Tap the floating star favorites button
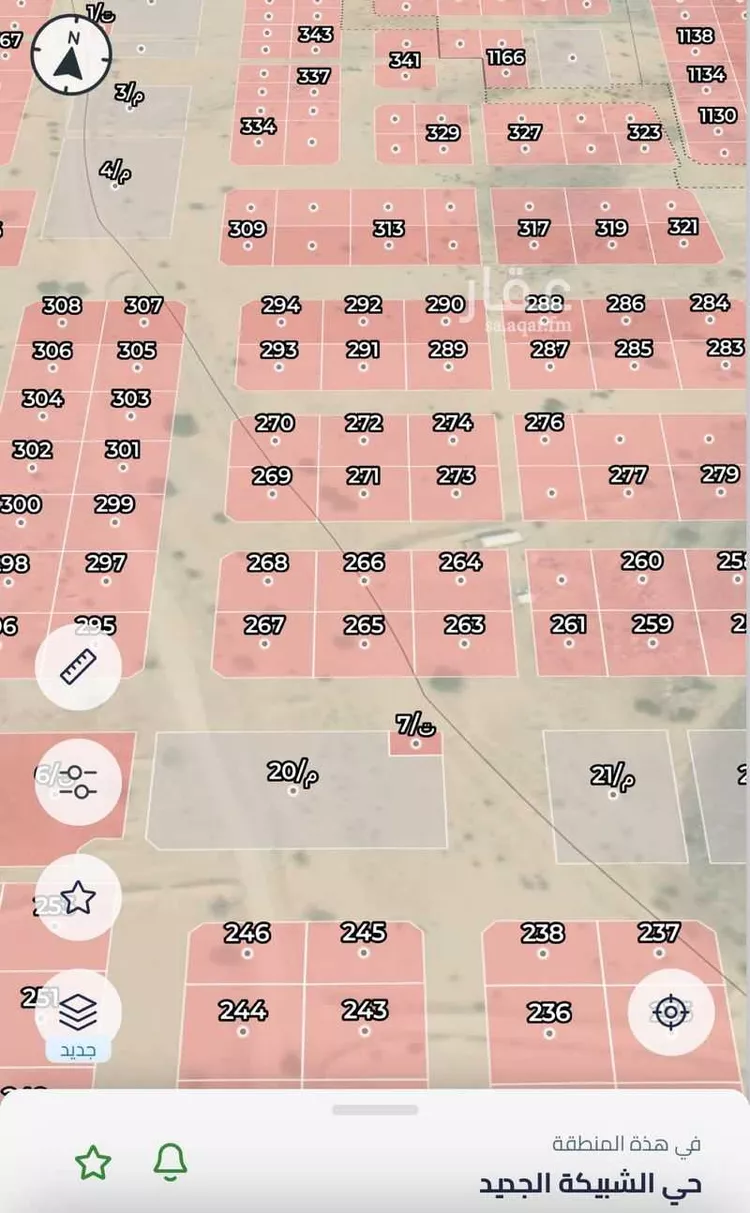 [78, 897]
